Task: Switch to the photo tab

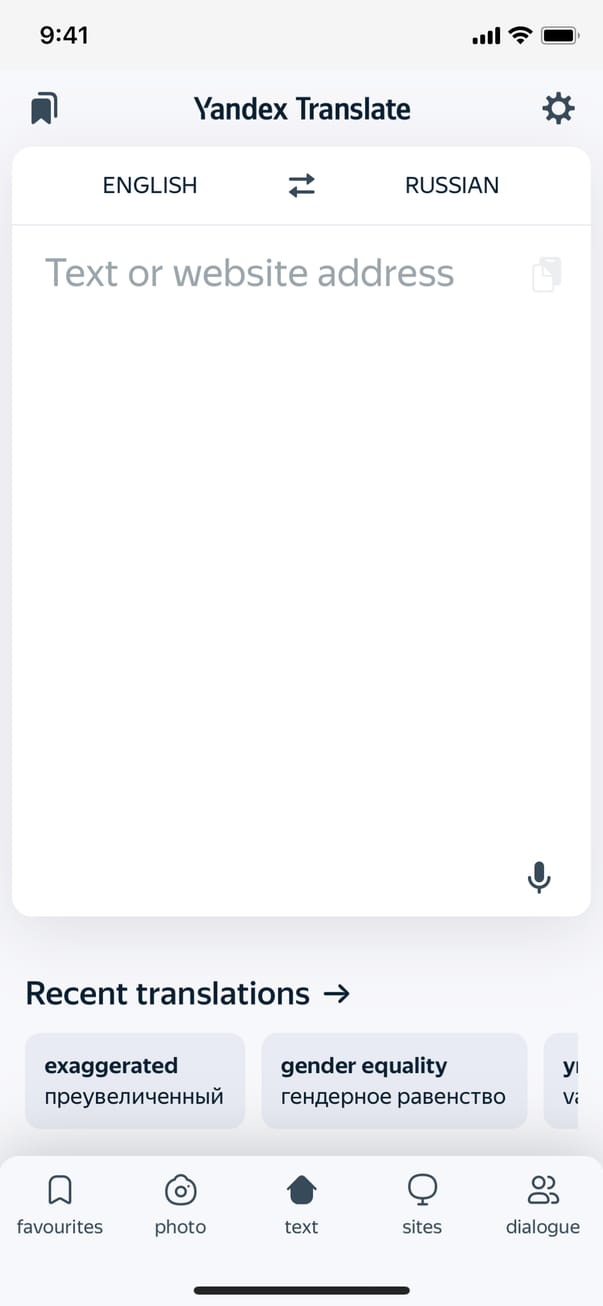Action: pos(180,1206)
